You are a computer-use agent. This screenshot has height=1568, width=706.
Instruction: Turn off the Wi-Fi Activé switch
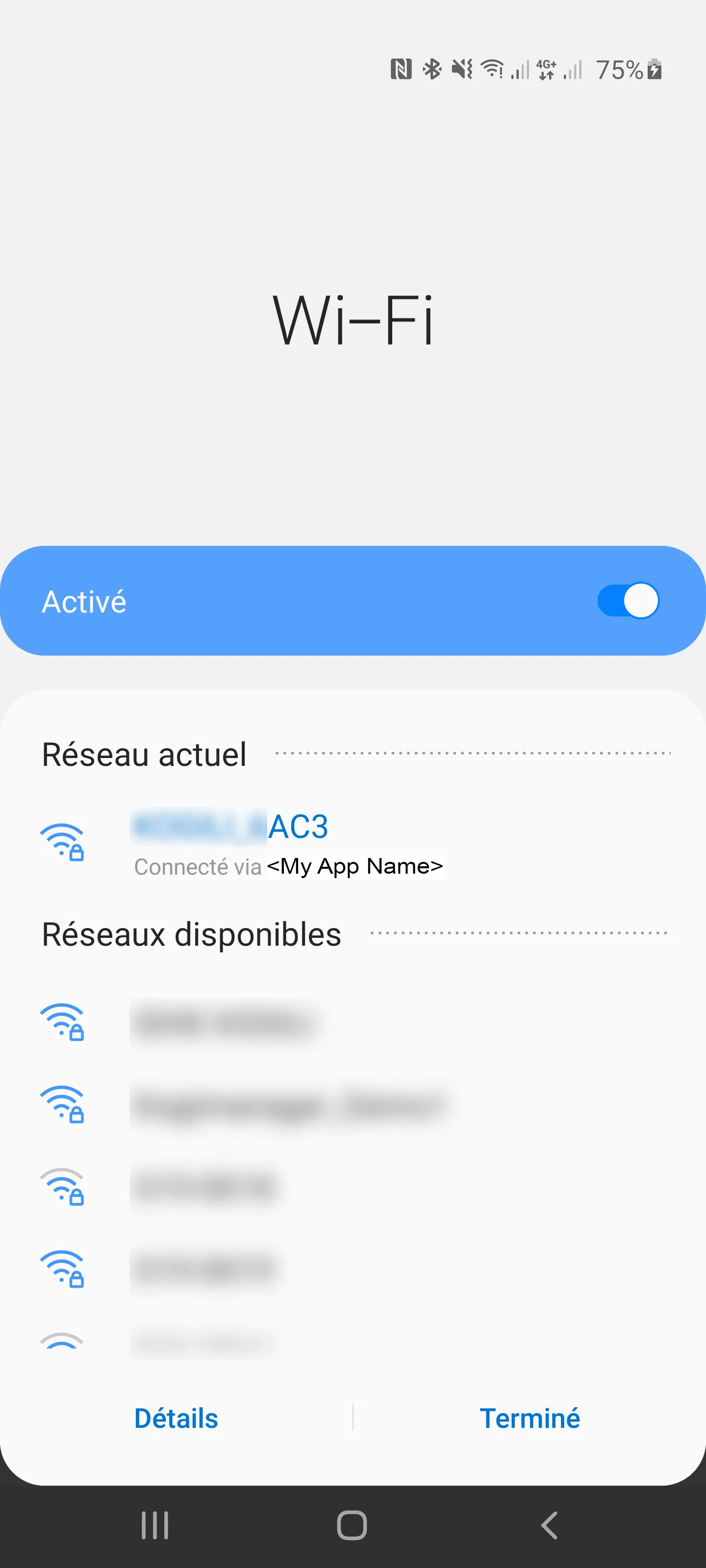[x=628, y=601]
